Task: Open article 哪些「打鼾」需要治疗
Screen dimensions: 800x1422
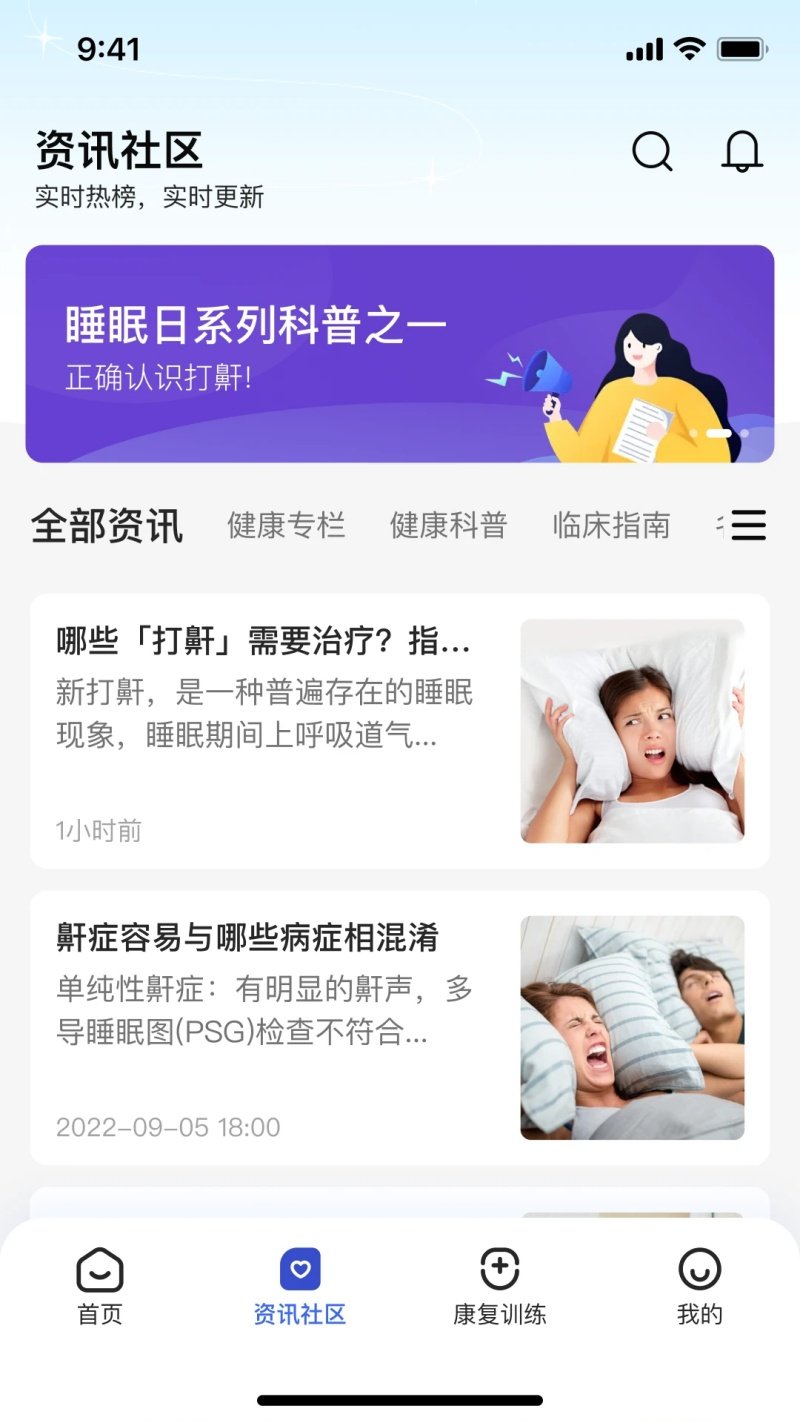Action: [400, 731]
